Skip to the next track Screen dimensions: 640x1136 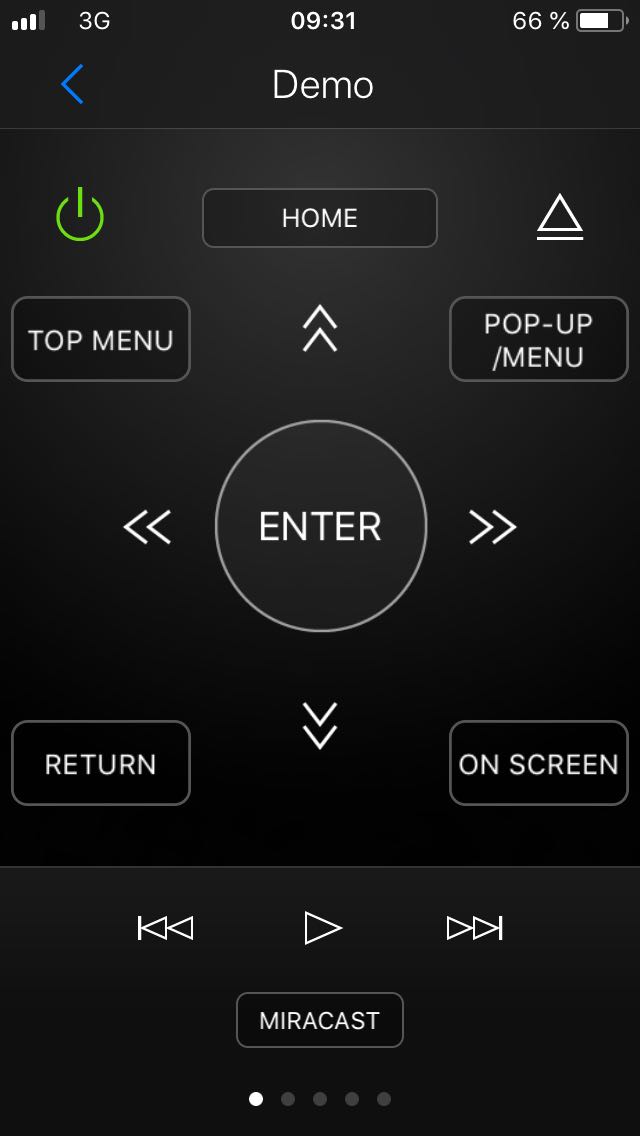[474, 929]
